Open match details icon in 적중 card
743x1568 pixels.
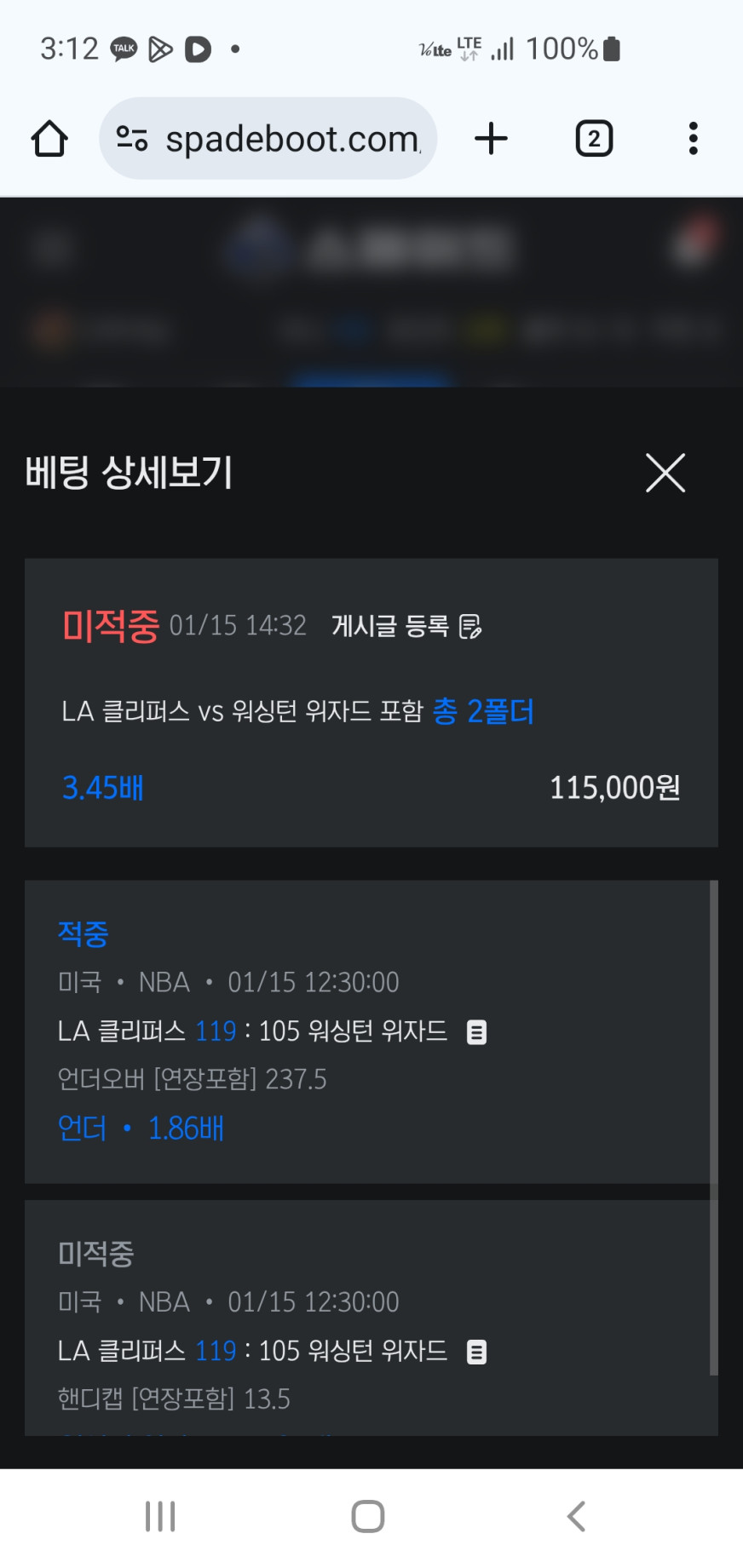[477, 1032]
